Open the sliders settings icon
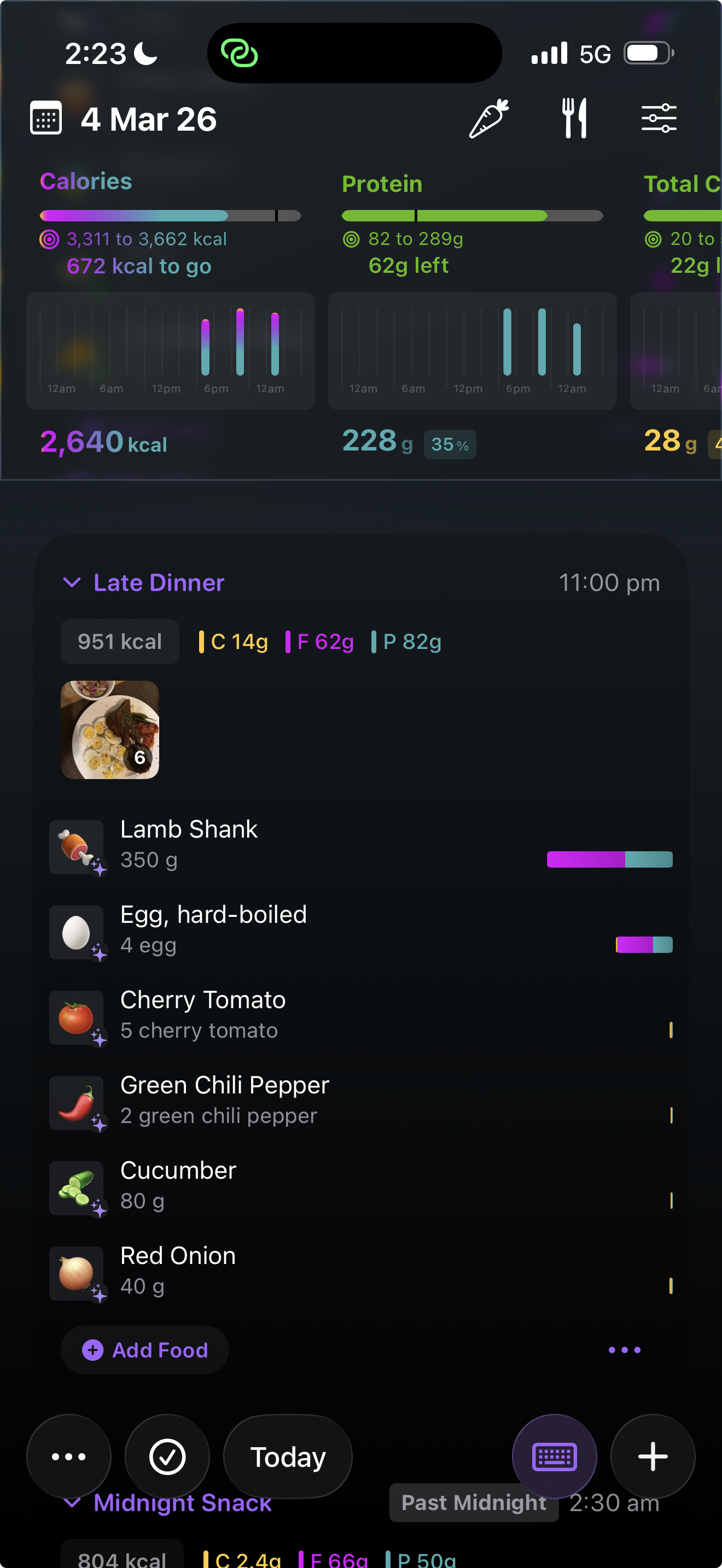Image resolution: width=722 pixels, height=1568 pixels. click(x=659, y=118)
